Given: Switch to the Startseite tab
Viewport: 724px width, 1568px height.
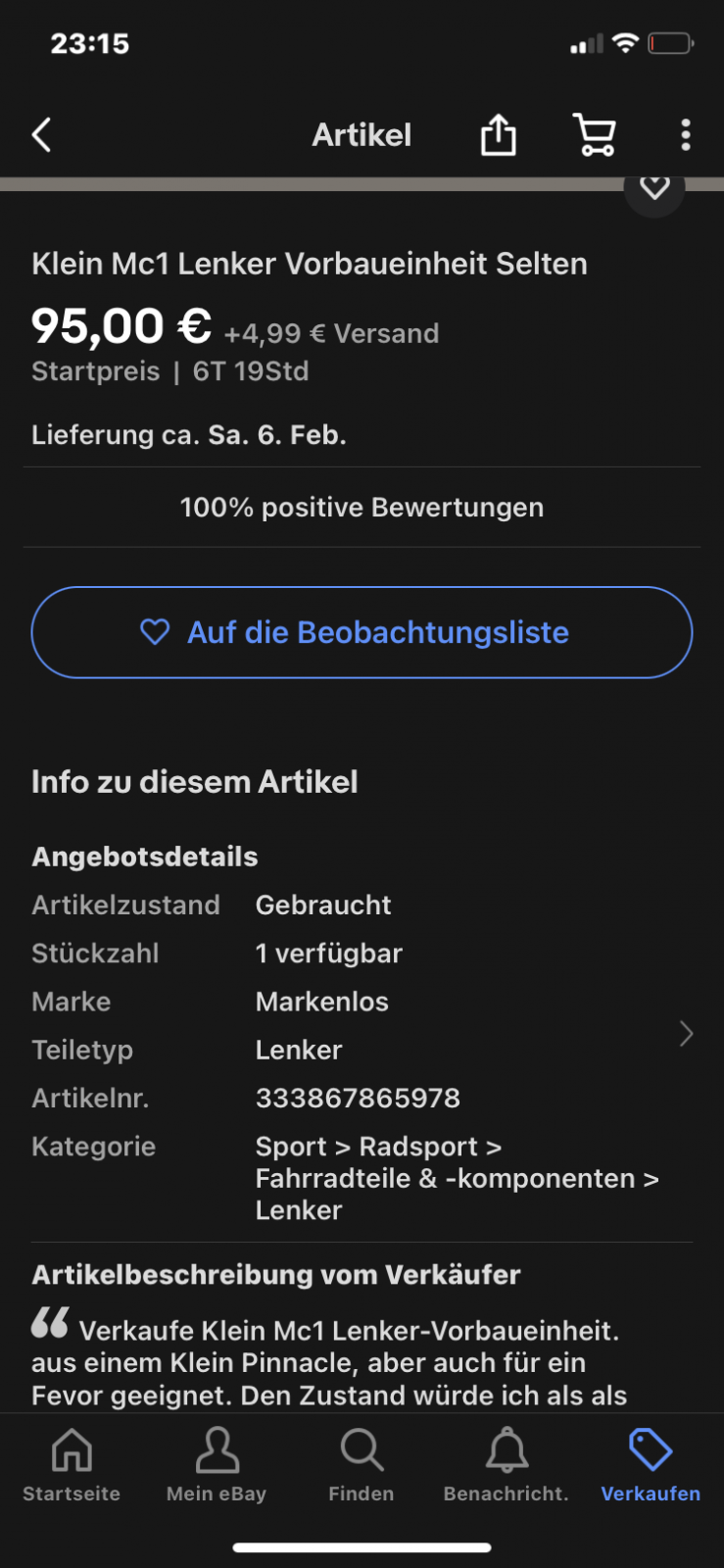Looking at the screenshot, I should pyautogui.click(x=72, y=1464).
